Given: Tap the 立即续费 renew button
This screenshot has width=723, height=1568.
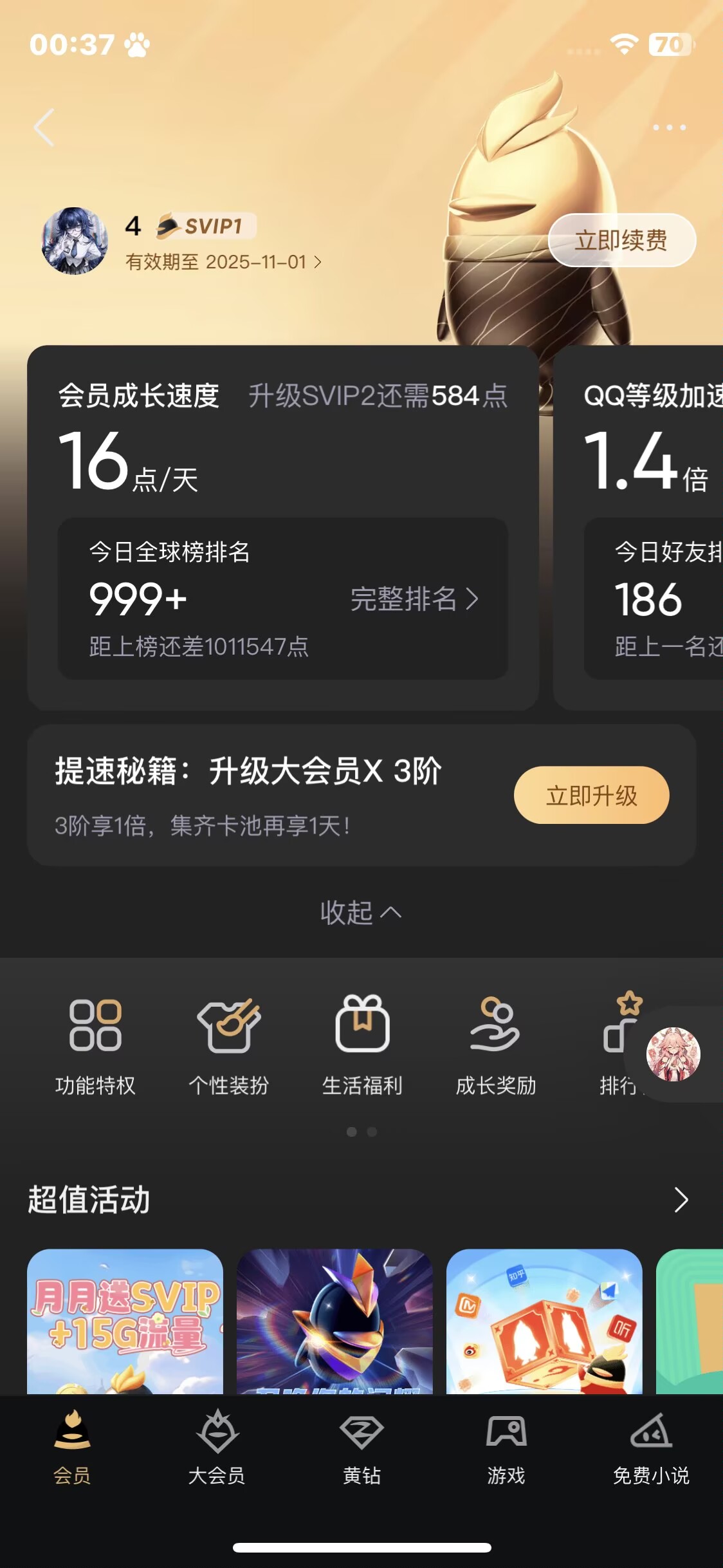Looking at the screenshot, I should pos(621,240).
